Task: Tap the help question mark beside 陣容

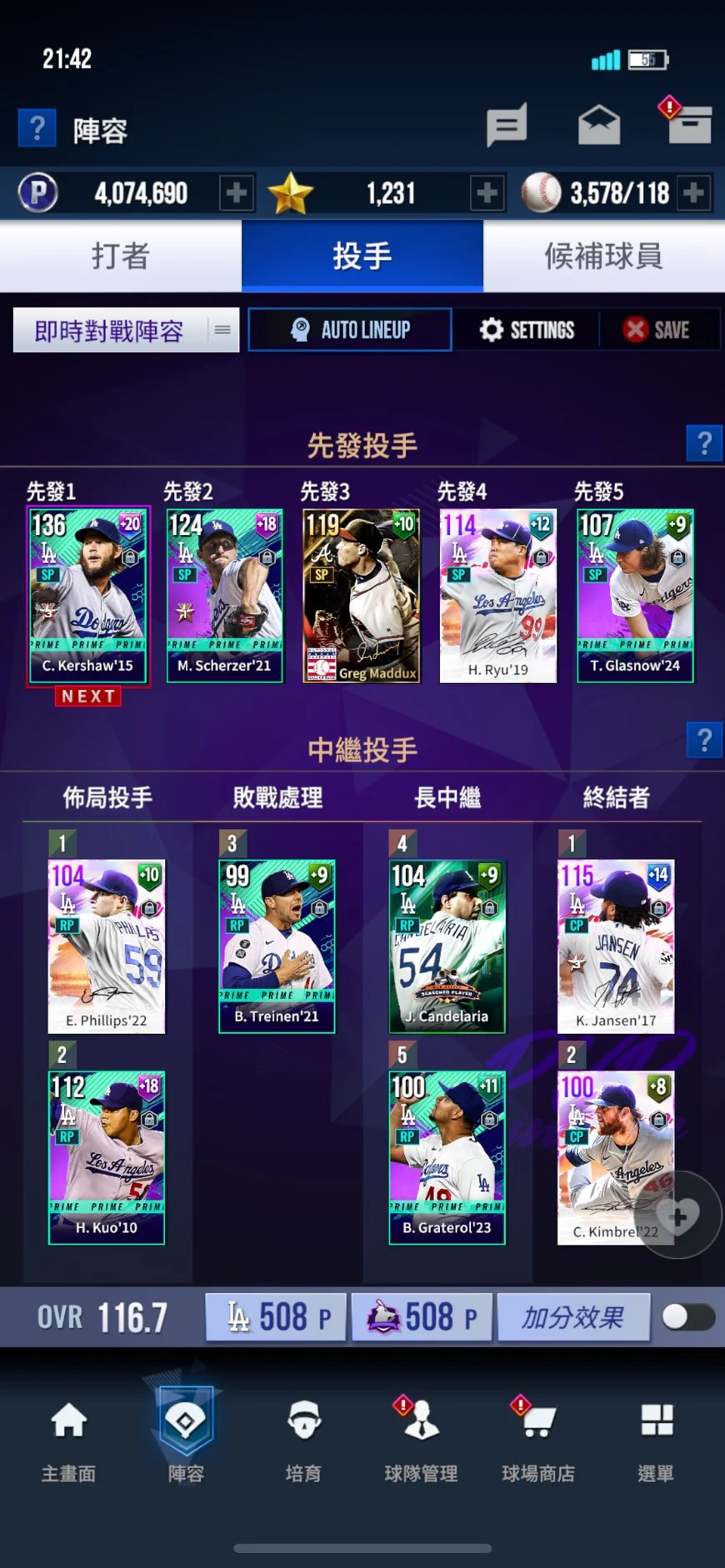Action: click(x=37, y=128)
